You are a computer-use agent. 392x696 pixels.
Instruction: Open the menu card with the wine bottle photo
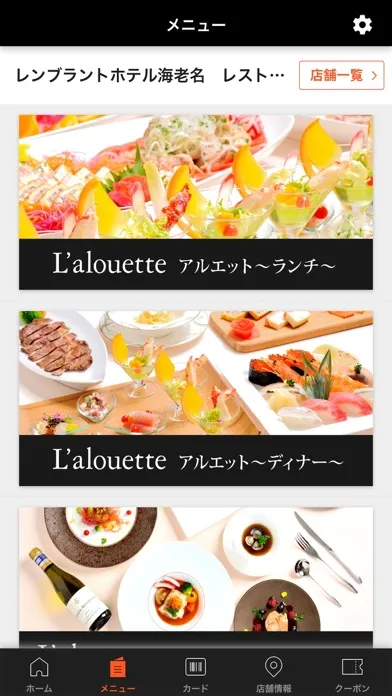tap(196, 577)
